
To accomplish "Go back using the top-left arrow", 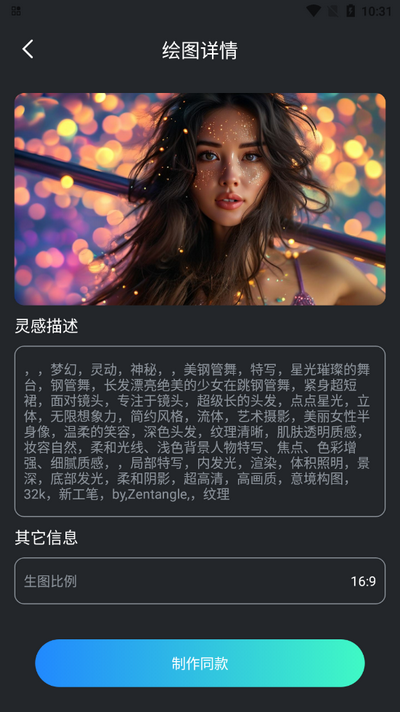I will point(28,49).
